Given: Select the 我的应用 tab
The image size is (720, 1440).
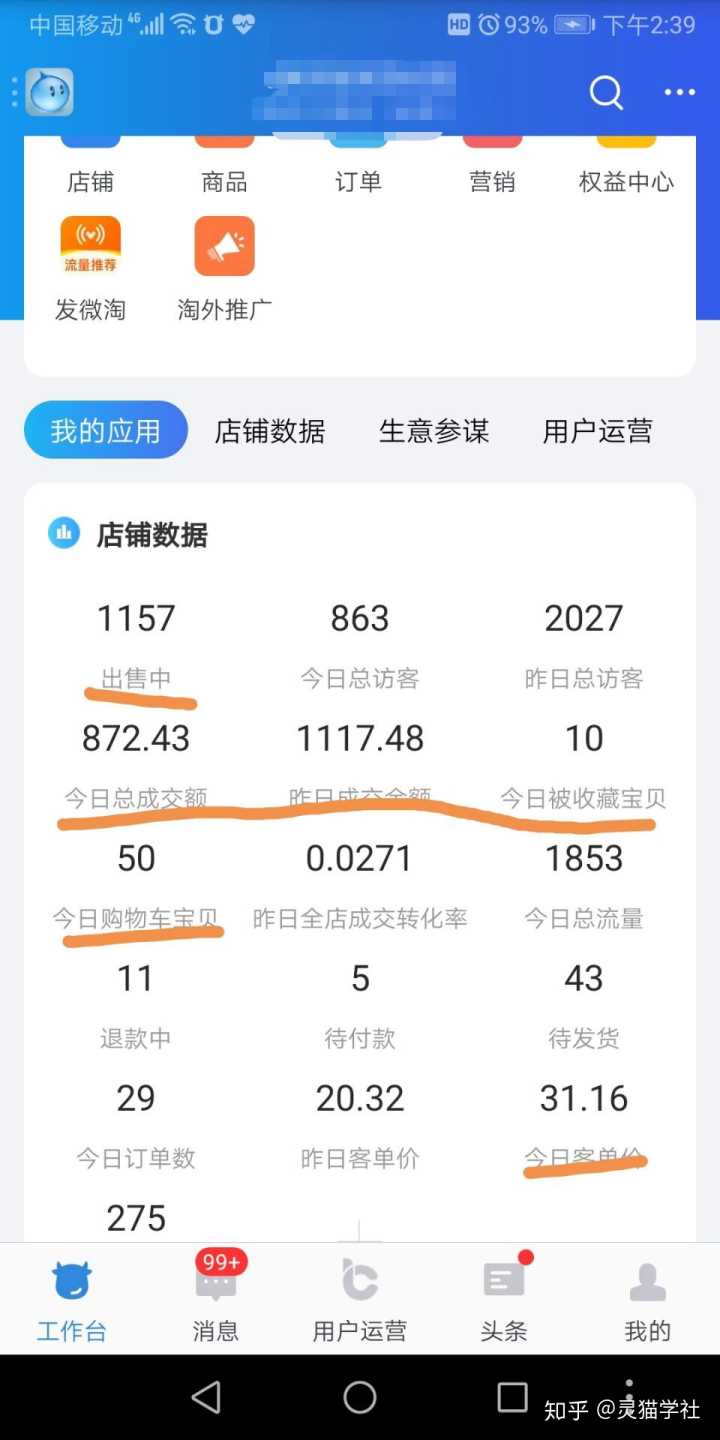Looking at the screenshot, I should 106,431.
